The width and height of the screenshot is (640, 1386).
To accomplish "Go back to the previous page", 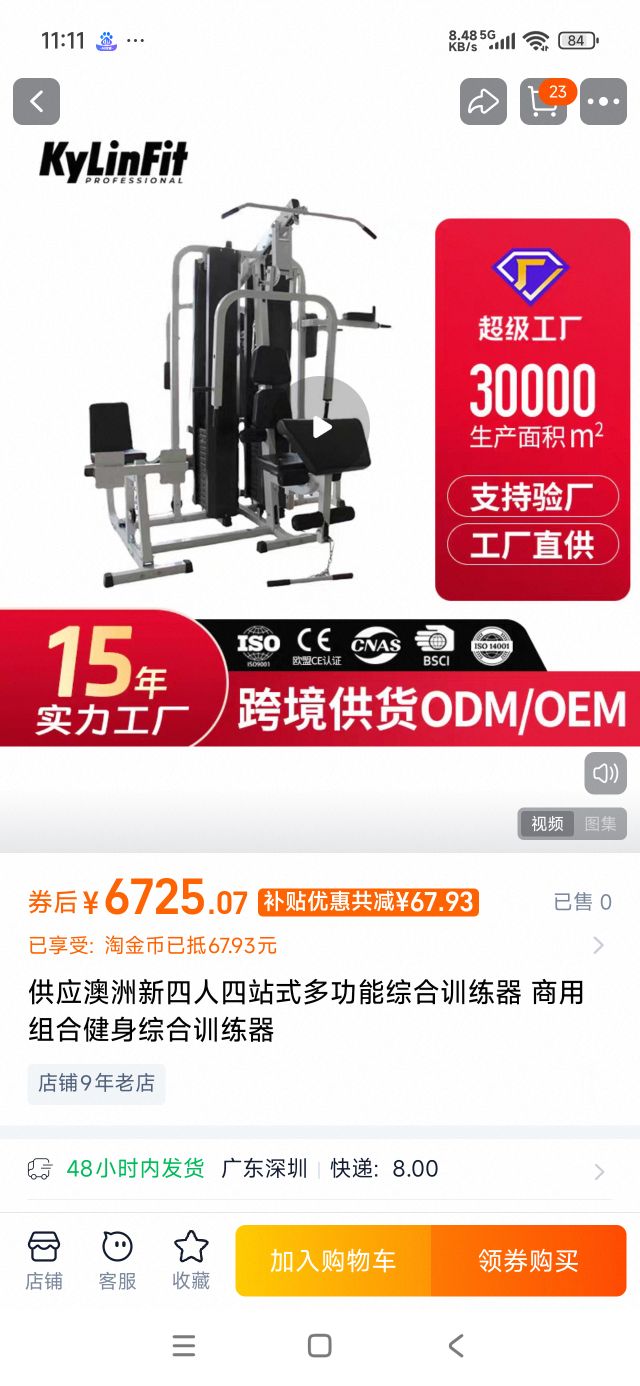I will coord(36,101).
